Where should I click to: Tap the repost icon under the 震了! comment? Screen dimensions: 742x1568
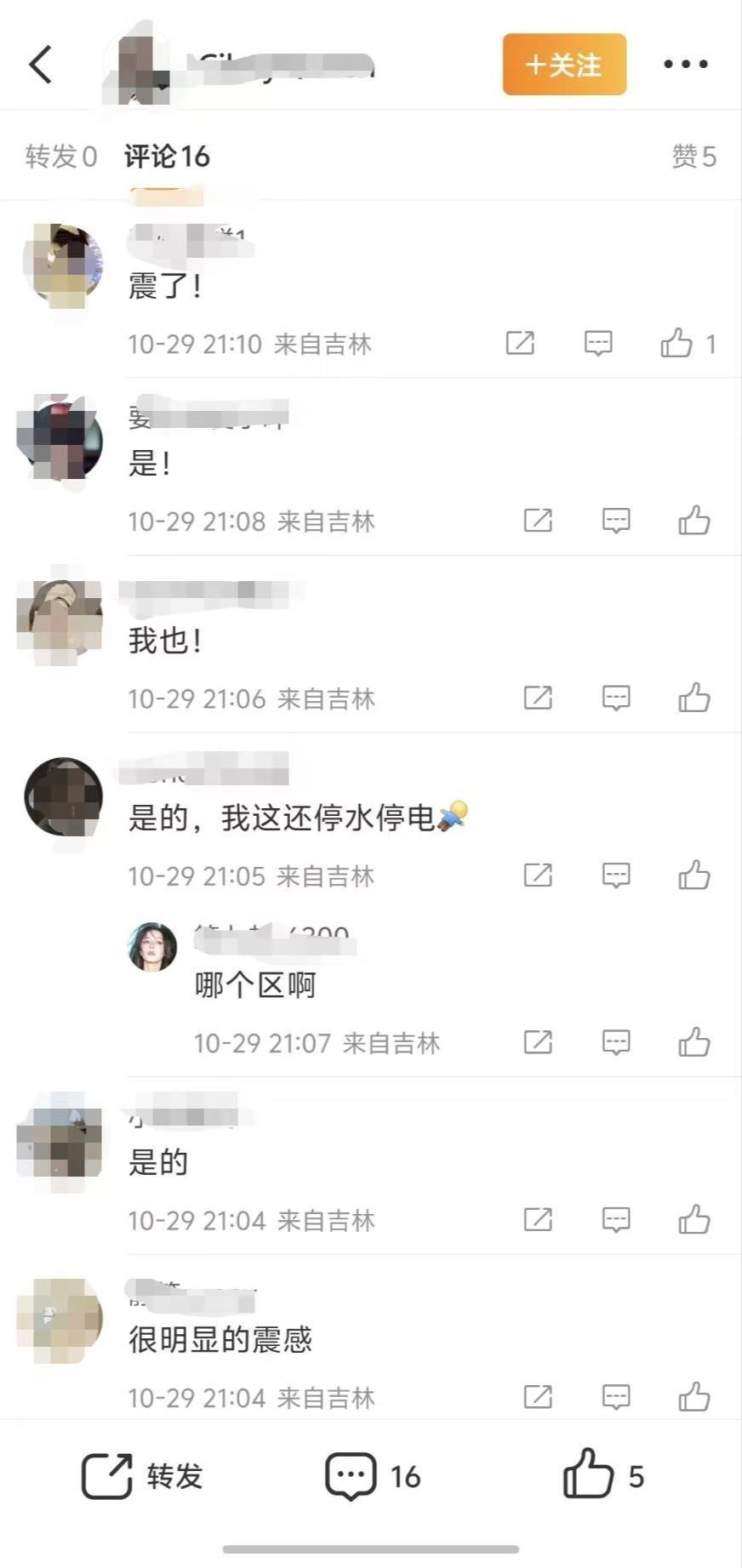click(x=520, y=343)
